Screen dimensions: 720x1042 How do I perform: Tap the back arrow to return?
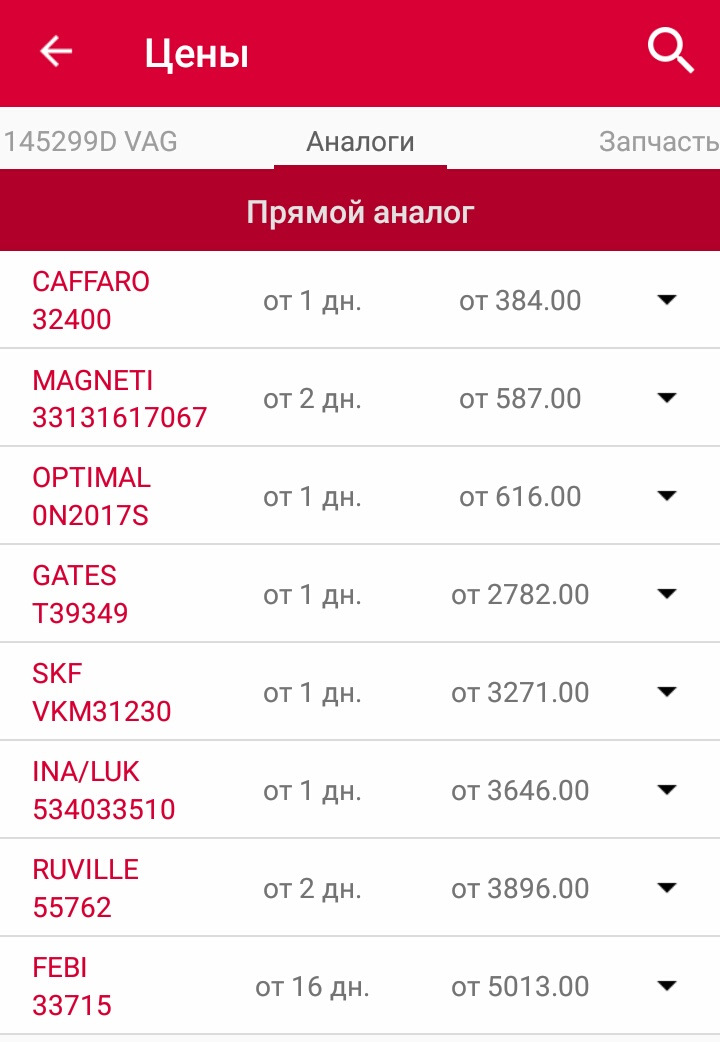click(55, 51)
